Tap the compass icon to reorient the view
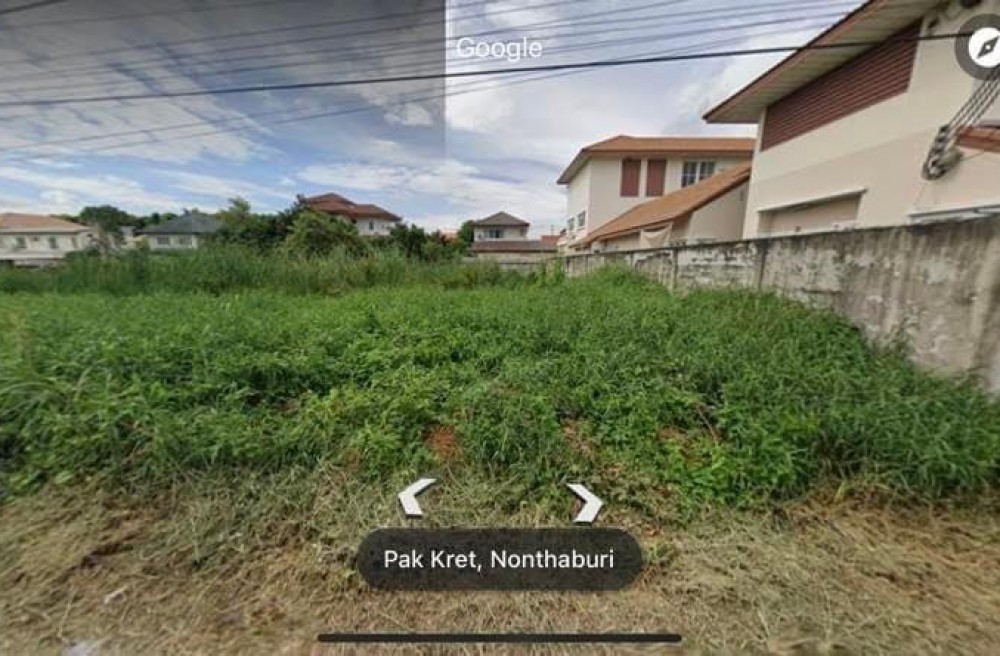Screen dimensions: 1000x656 point(979,46)
